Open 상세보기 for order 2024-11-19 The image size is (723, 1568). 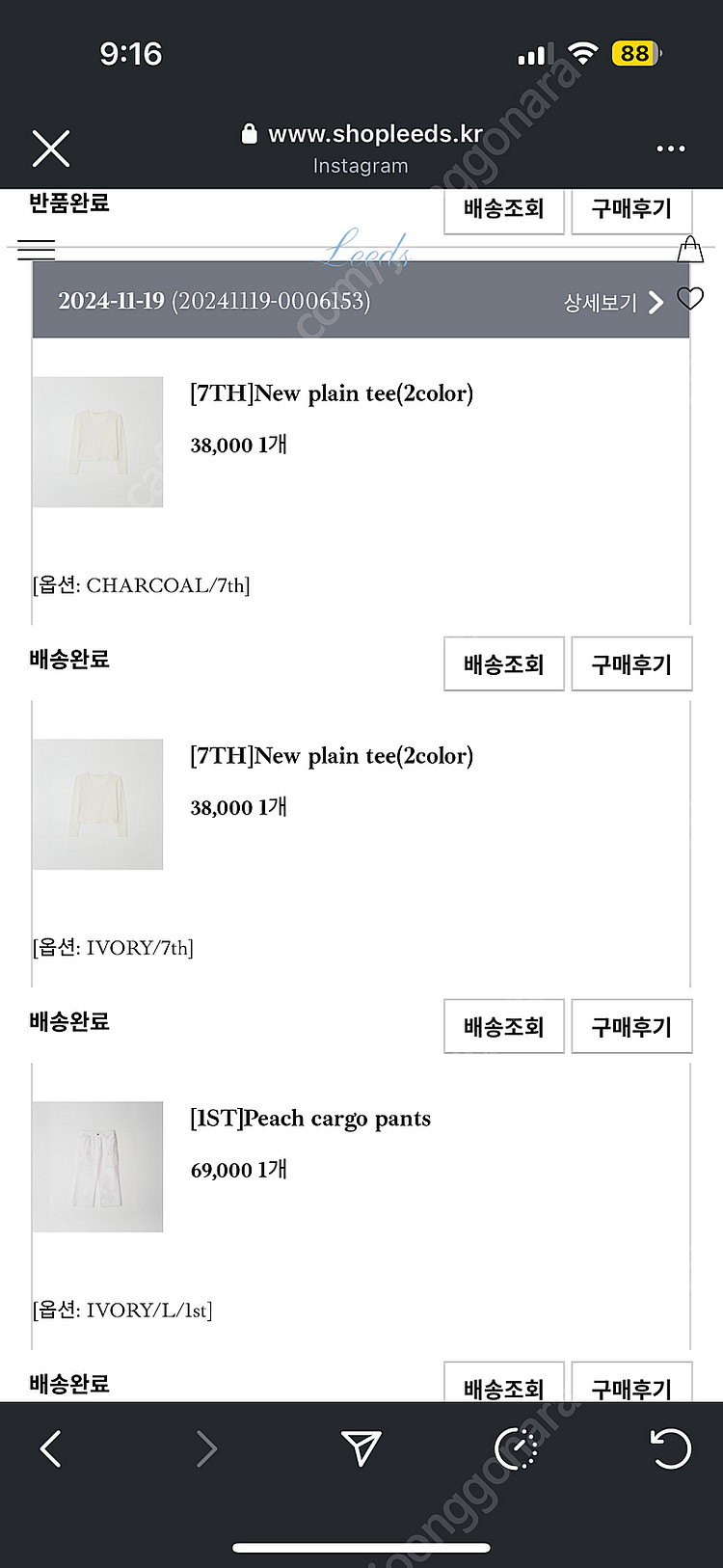click(x=614, y=303)
